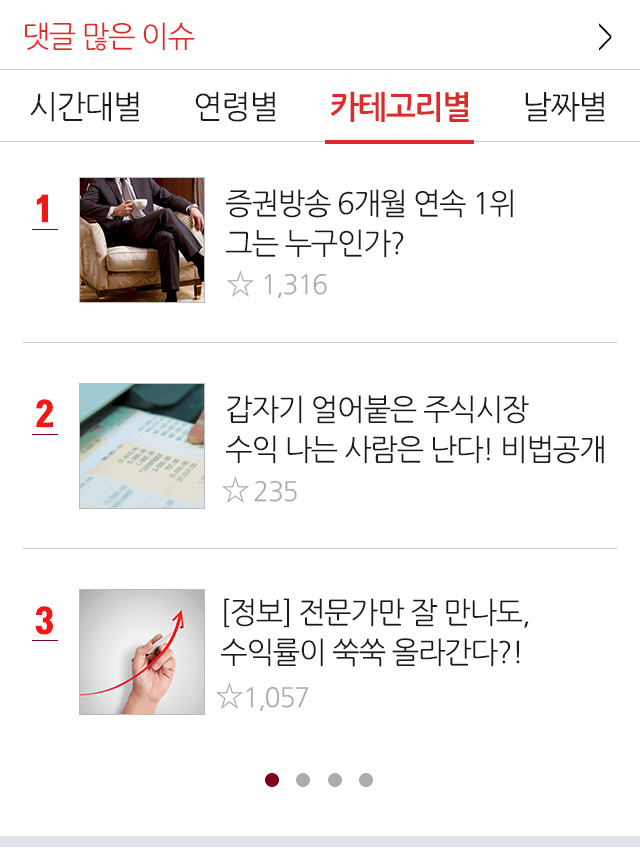Image resolution: width=640 pixels, height=850 pixels.
Task: Switch to the 연령별 tab
Action: coord(235,106)
